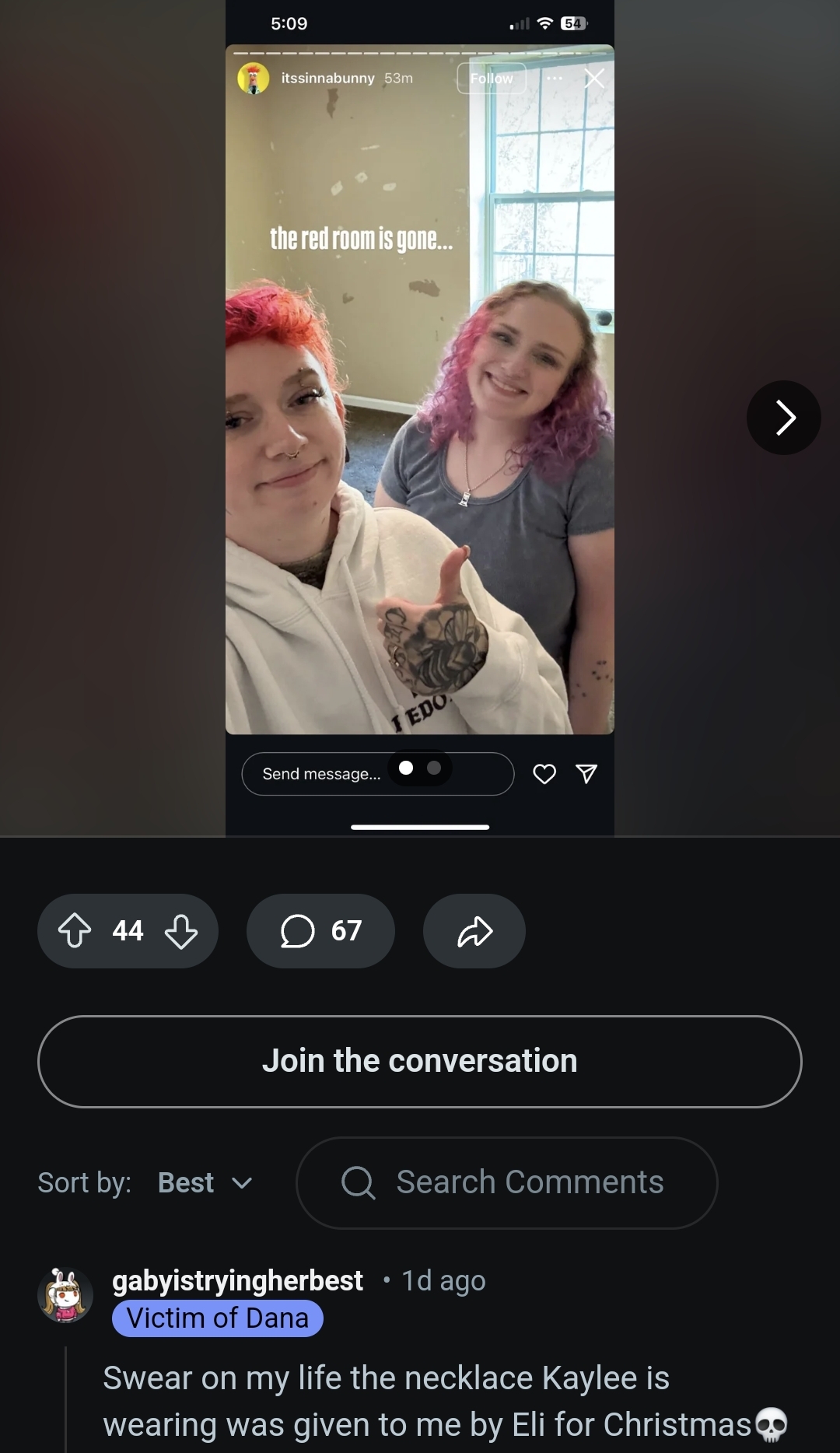Share this post
This screenshot has width=840, height=1453.
[x=474, y=930]
